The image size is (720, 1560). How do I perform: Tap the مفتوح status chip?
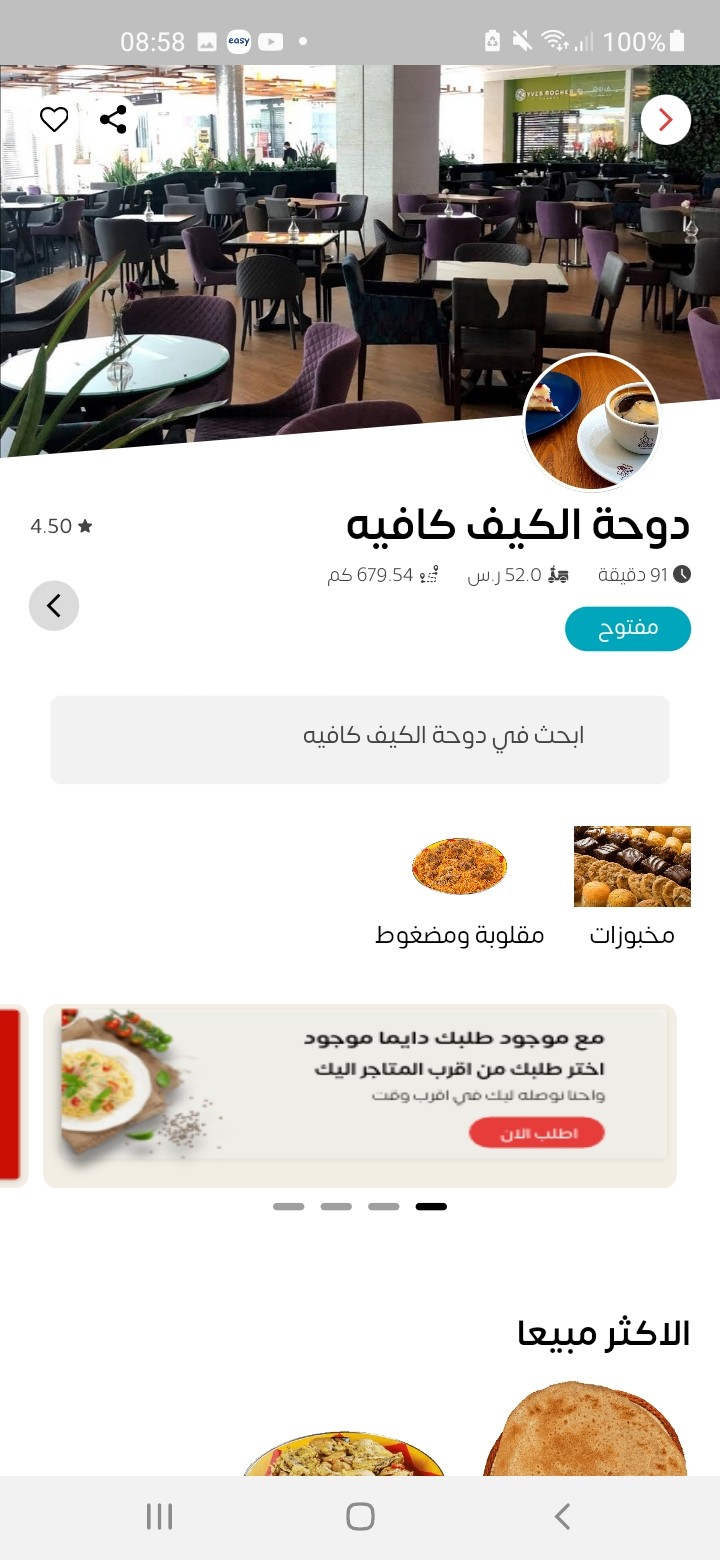[x=628, y=629]
